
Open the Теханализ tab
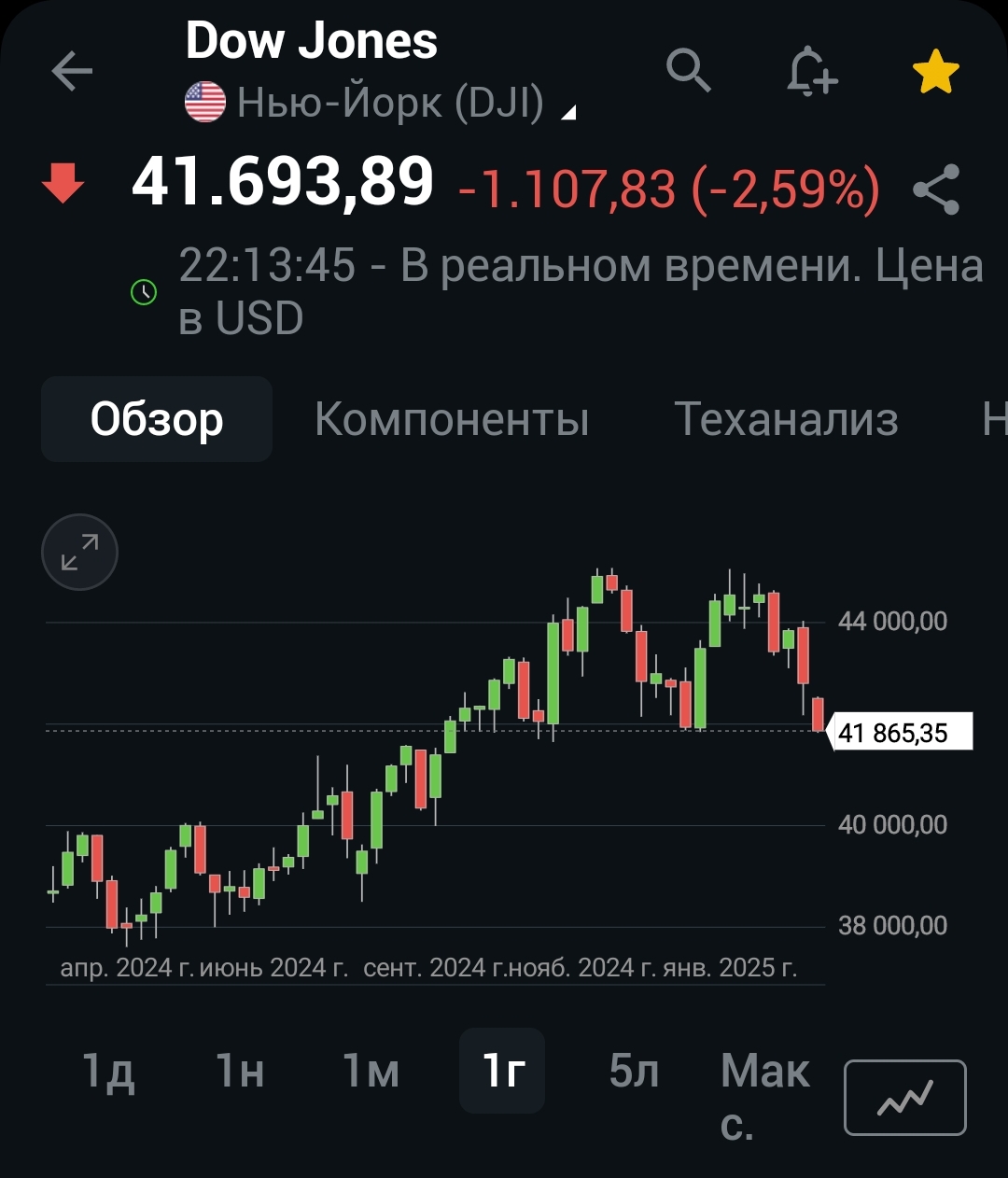pyautogui.click(x=786, y=419)
